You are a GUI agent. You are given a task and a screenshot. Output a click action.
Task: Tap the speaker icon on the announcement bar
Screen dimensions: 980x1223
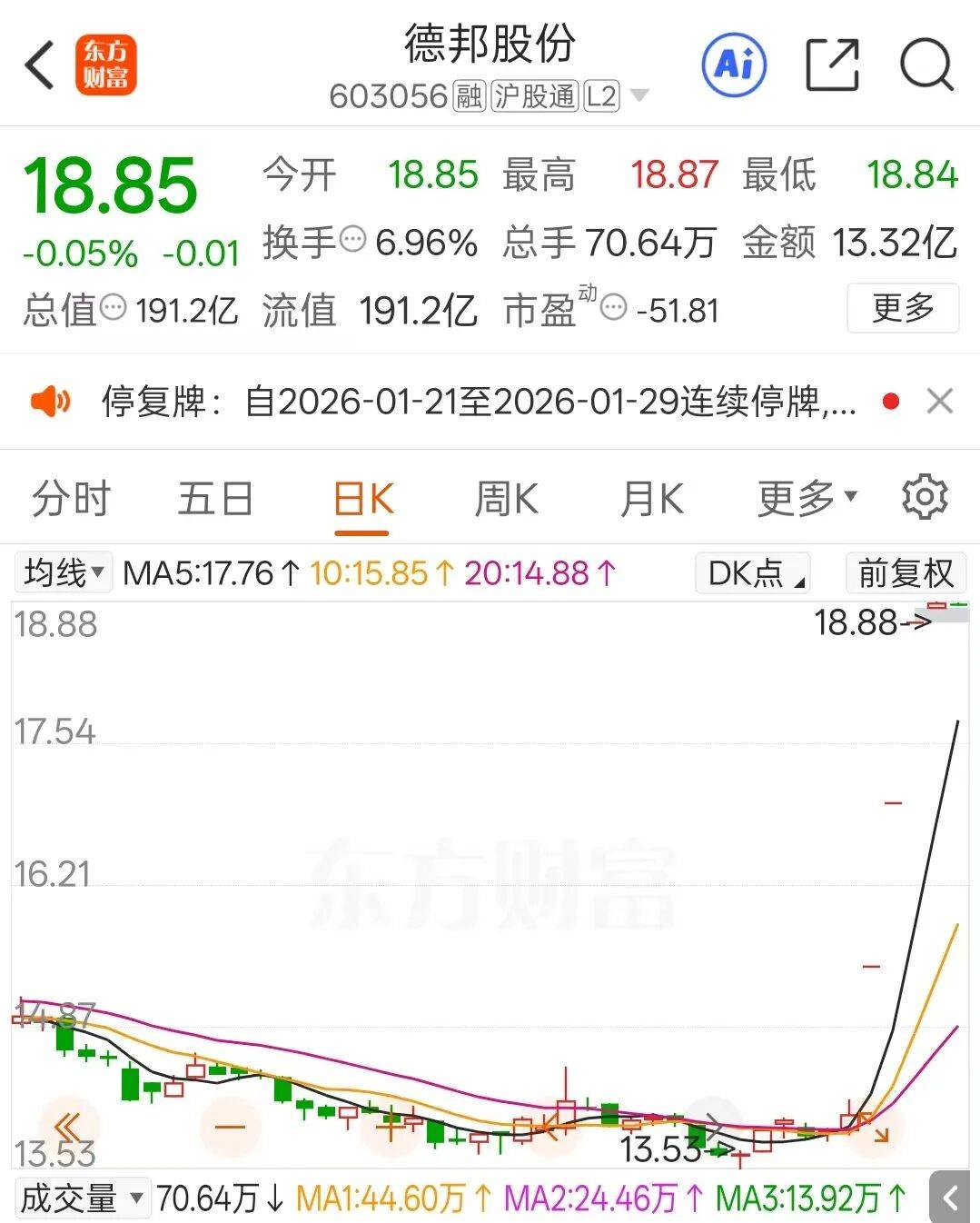tap(50, 401)
